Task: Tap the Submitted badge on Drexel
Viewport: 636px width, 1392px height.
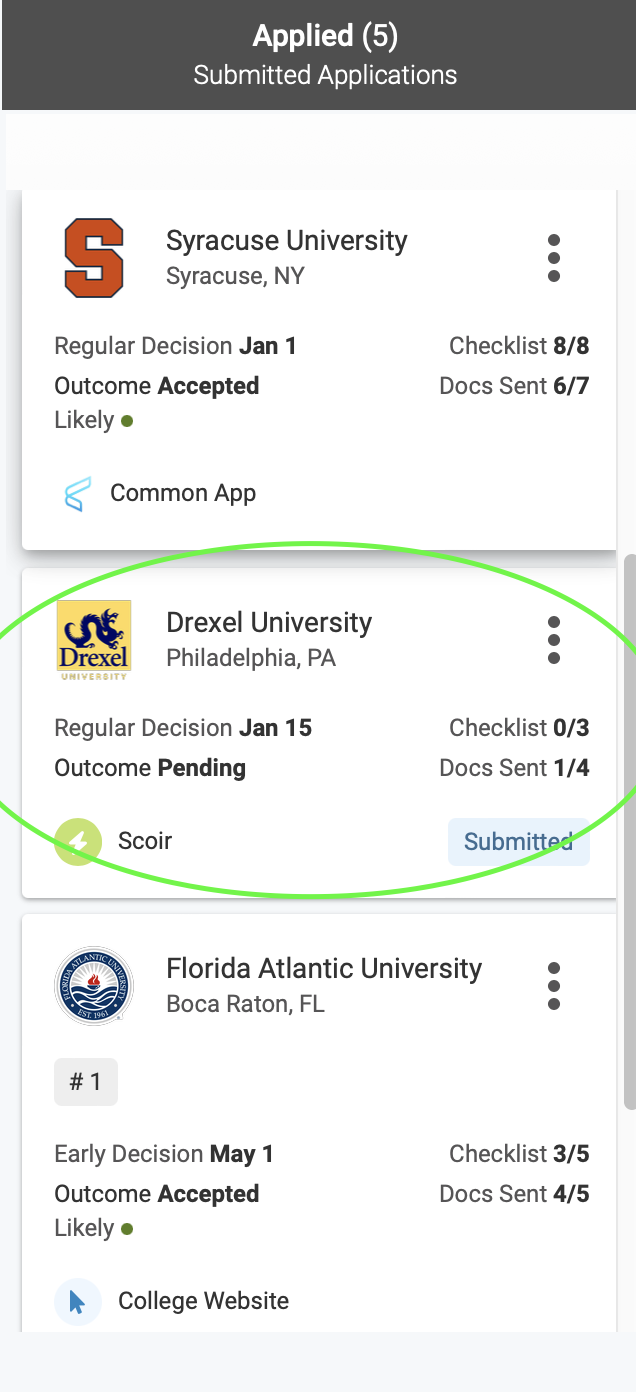Action: (519, 842)
